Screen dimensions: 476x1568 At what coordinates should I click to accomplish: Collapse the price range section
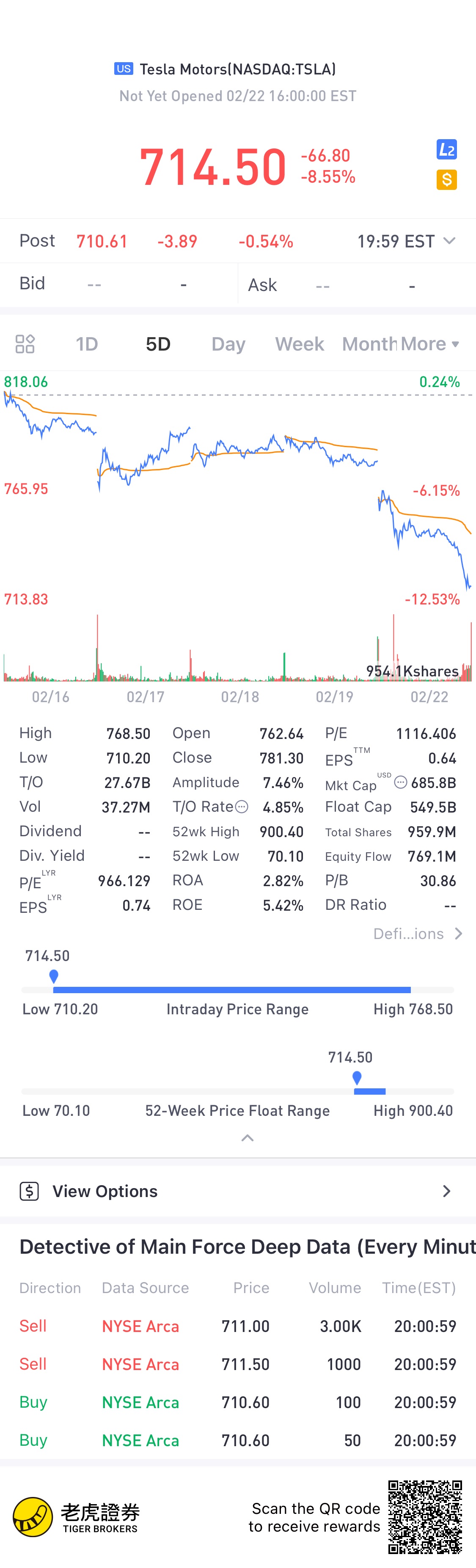pos(247,1138)
